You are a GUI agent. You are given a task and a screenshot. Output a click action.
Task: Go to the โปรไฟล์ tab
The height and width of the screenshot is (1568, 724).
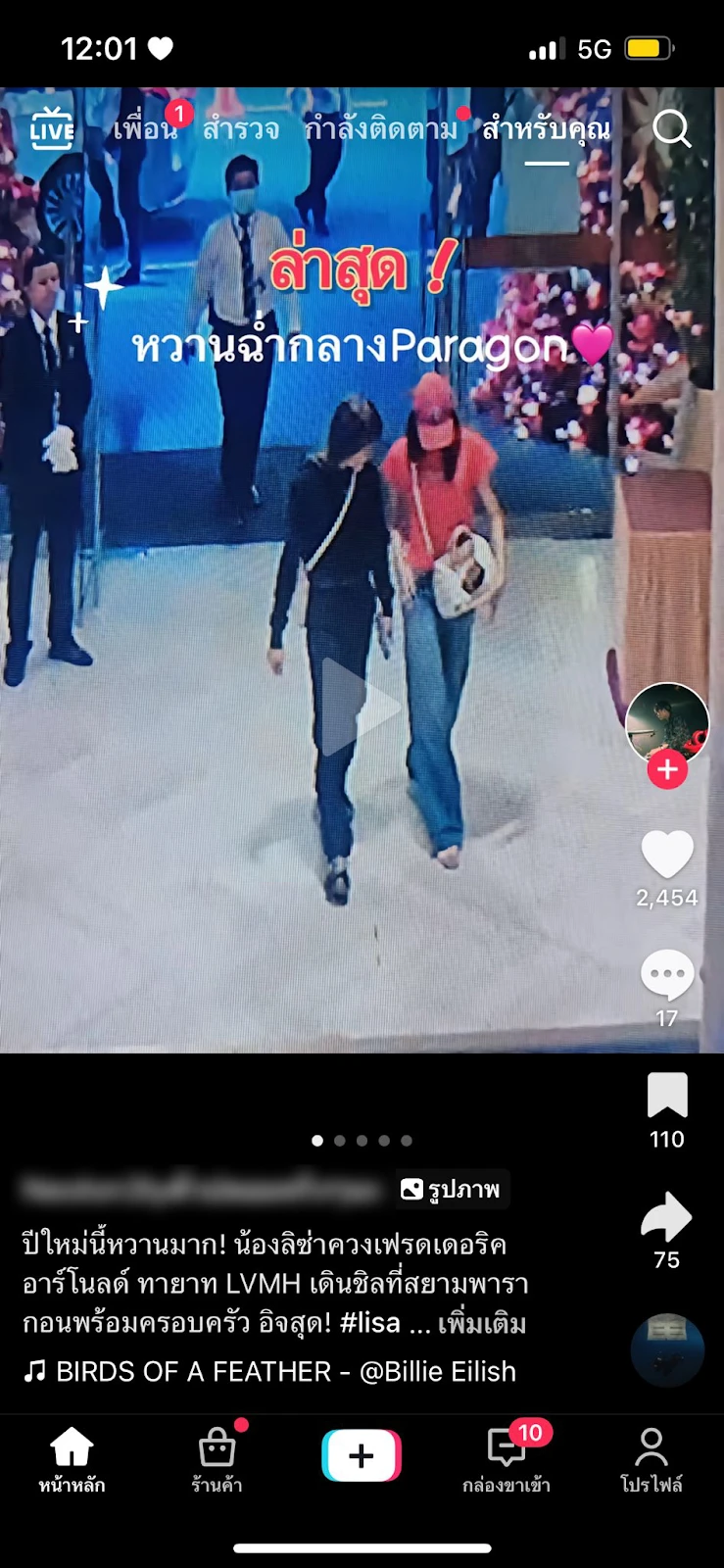(651, 1458)
